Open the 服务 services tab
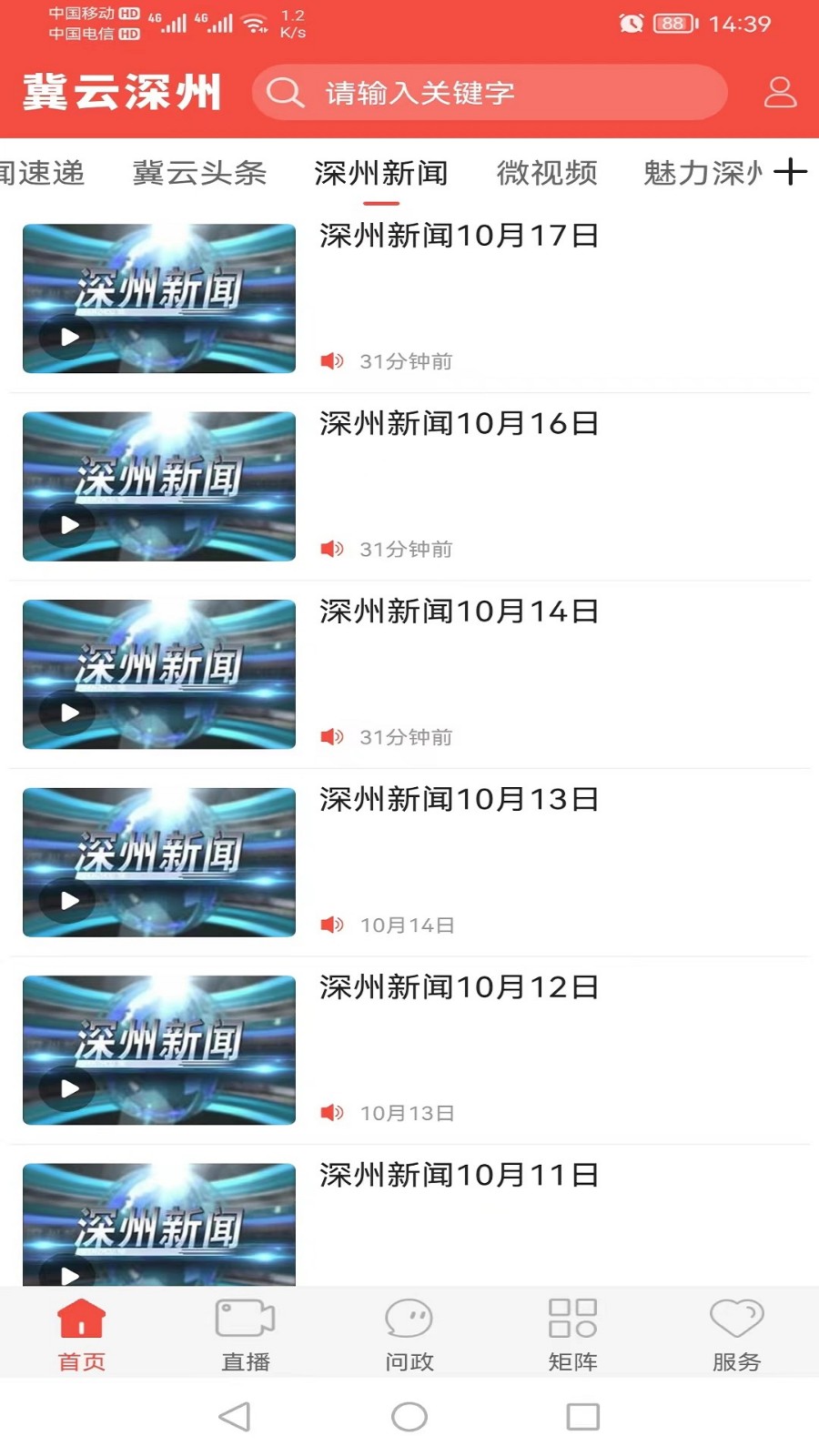 click(x=736, y=1334)
